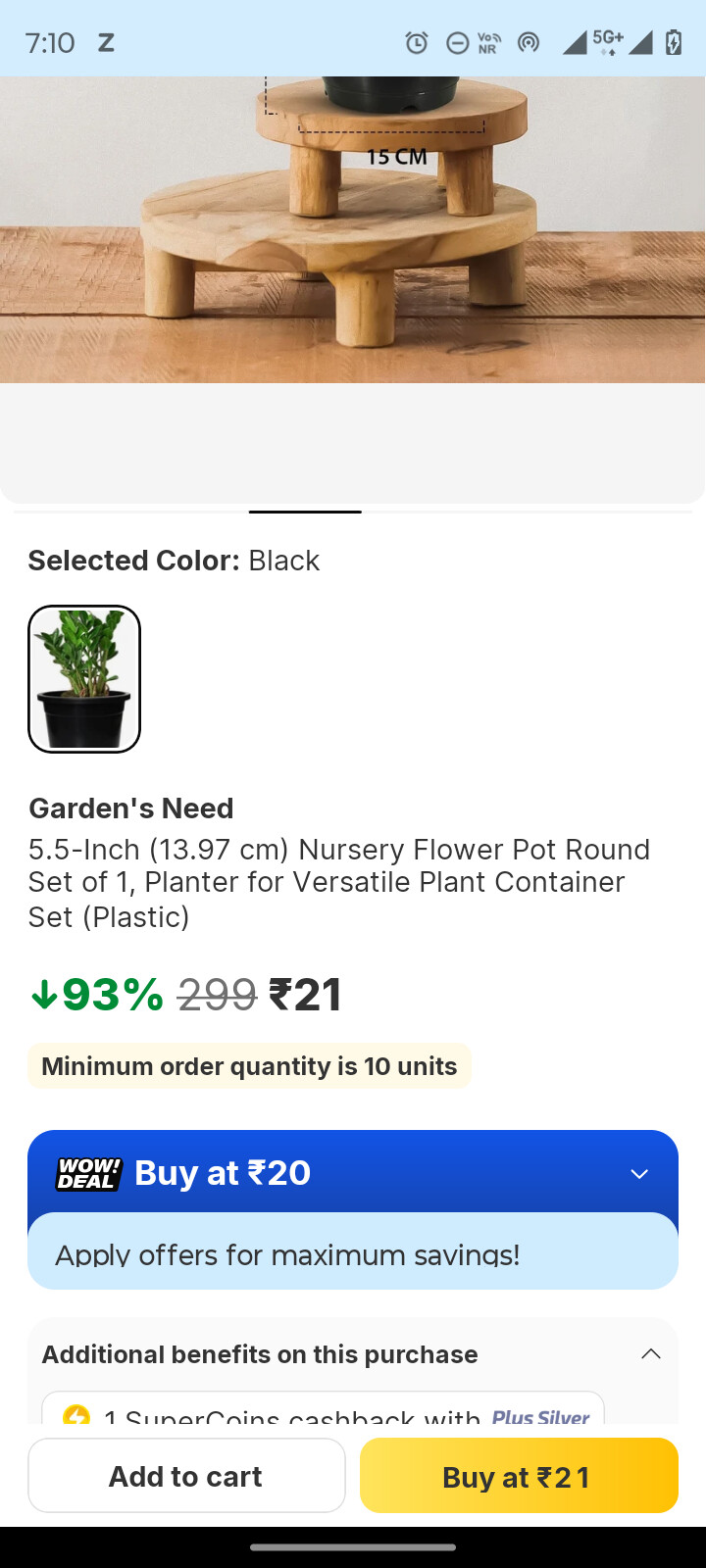Viewport: 706px width, 1568px height.
Task: Select the Black color swatch
Action: click(x=84, y=679)
